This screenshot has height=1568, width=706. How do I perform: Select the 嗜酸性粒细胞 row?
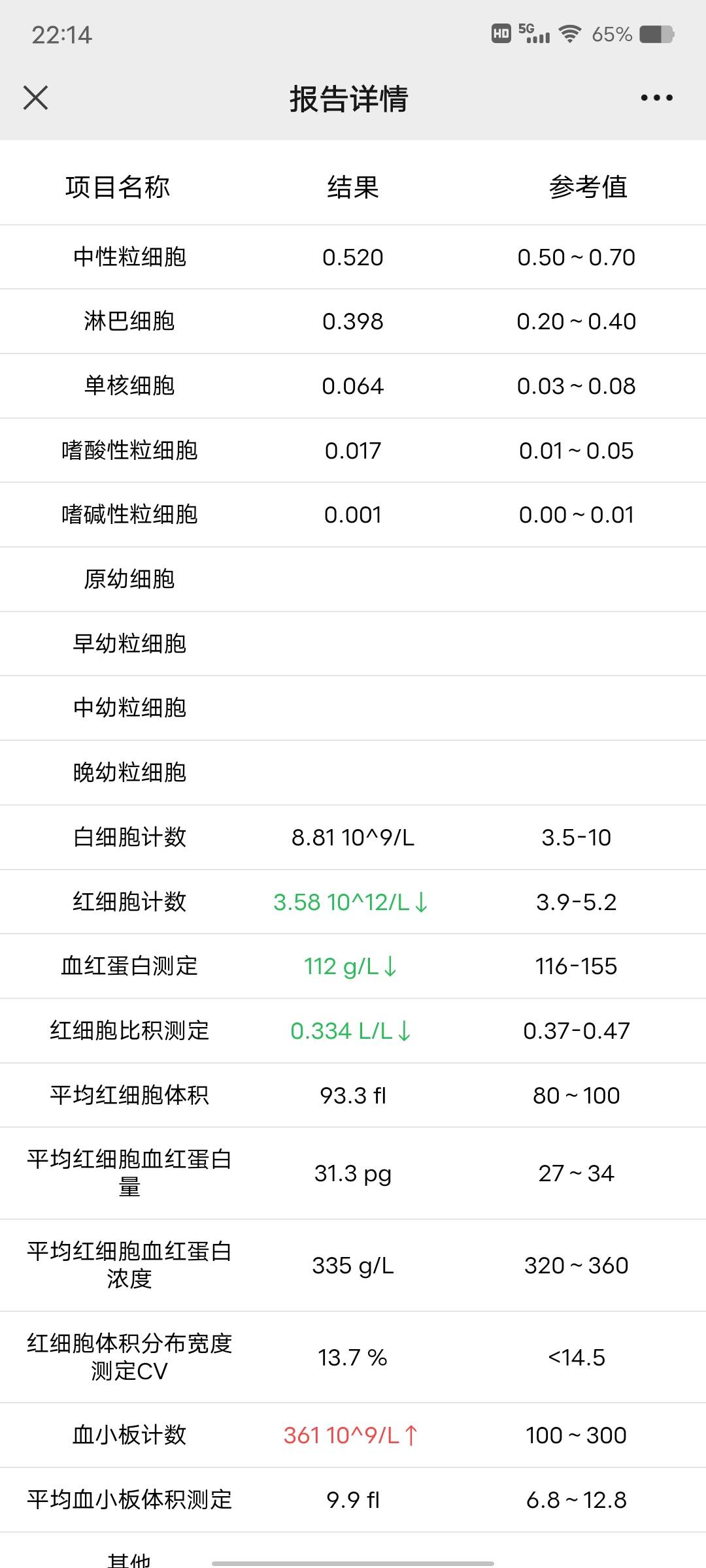point(353,449)
